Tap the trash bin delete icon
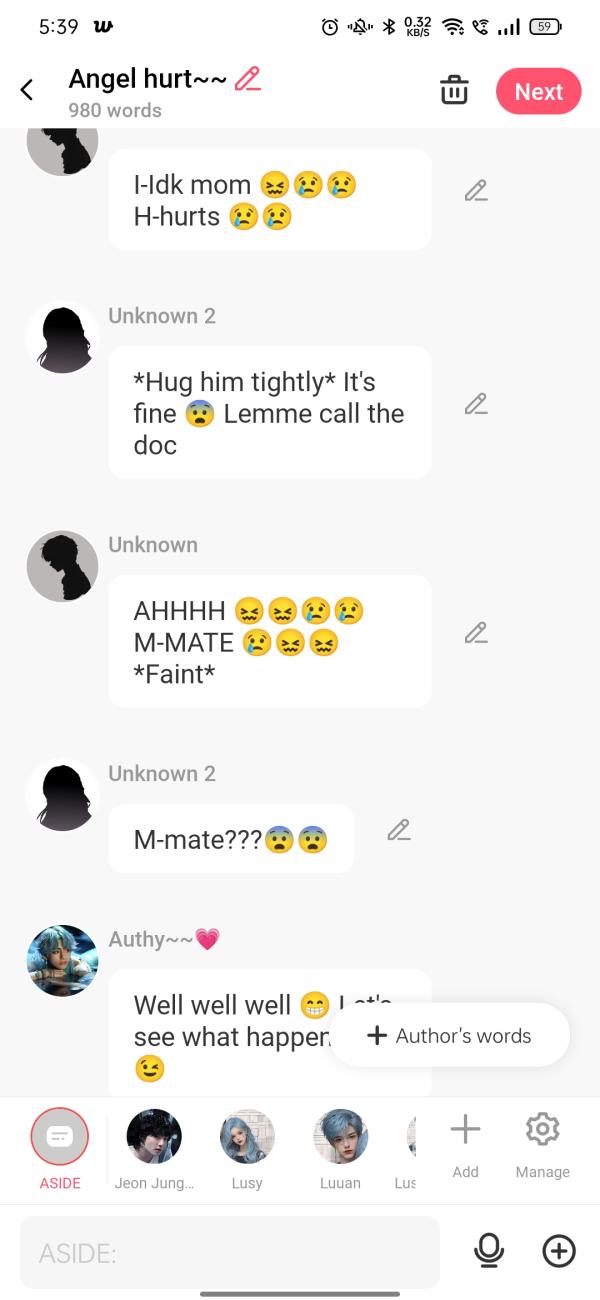600x1300 pixels. [454, 90]
